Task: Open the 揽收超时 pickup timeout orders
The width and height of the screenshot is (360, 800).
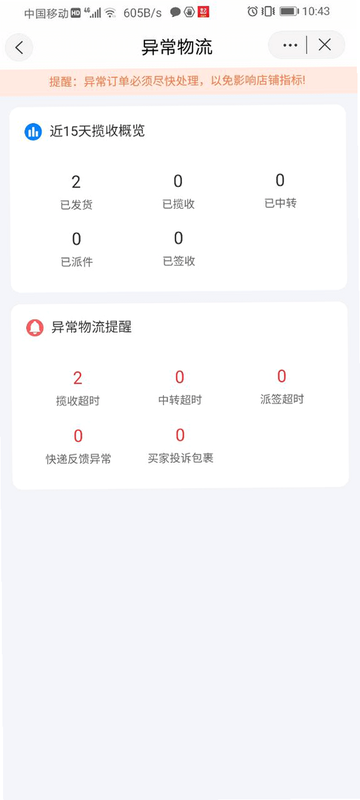Action: coord(78,389)
